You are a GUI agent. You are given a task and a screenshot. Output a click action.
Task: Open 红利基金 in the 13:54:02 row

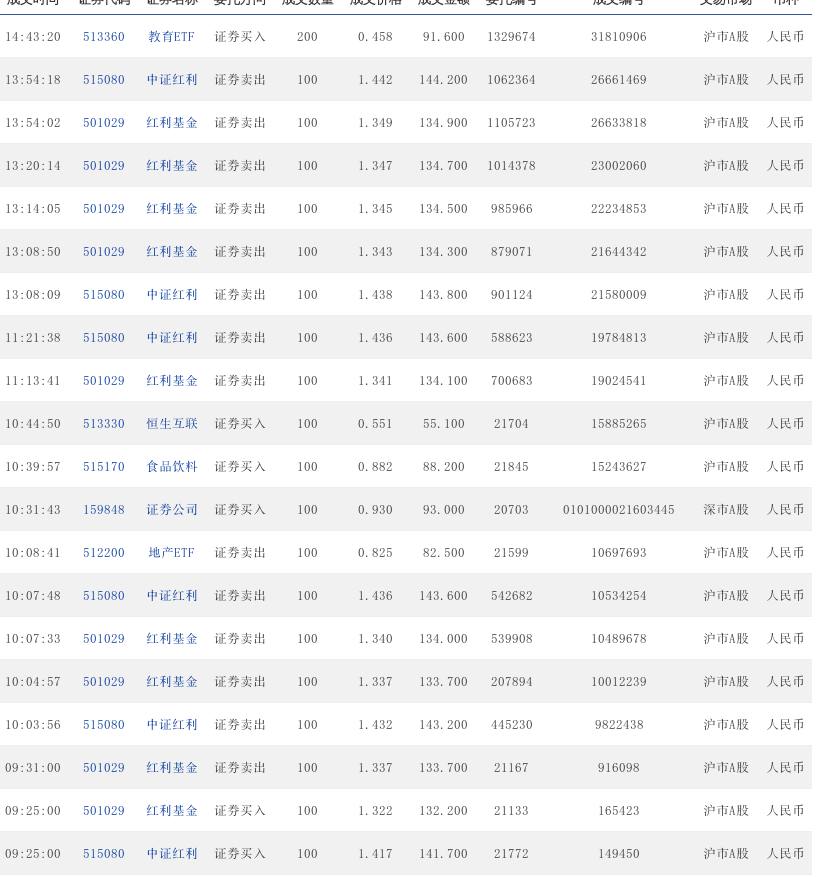click(172, 123)
